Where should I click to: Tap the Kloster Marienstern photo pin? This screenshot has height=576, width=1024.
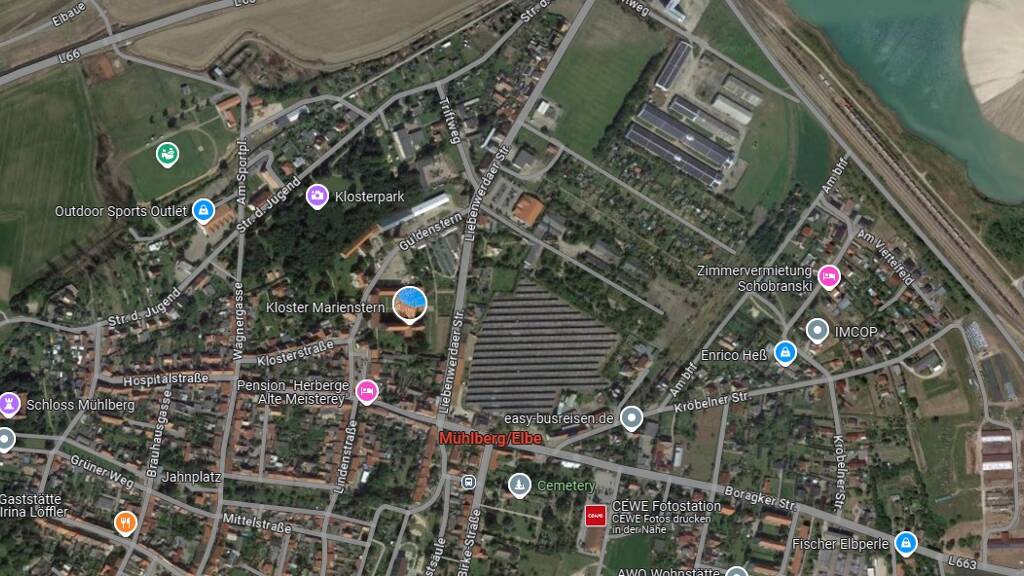409,304
